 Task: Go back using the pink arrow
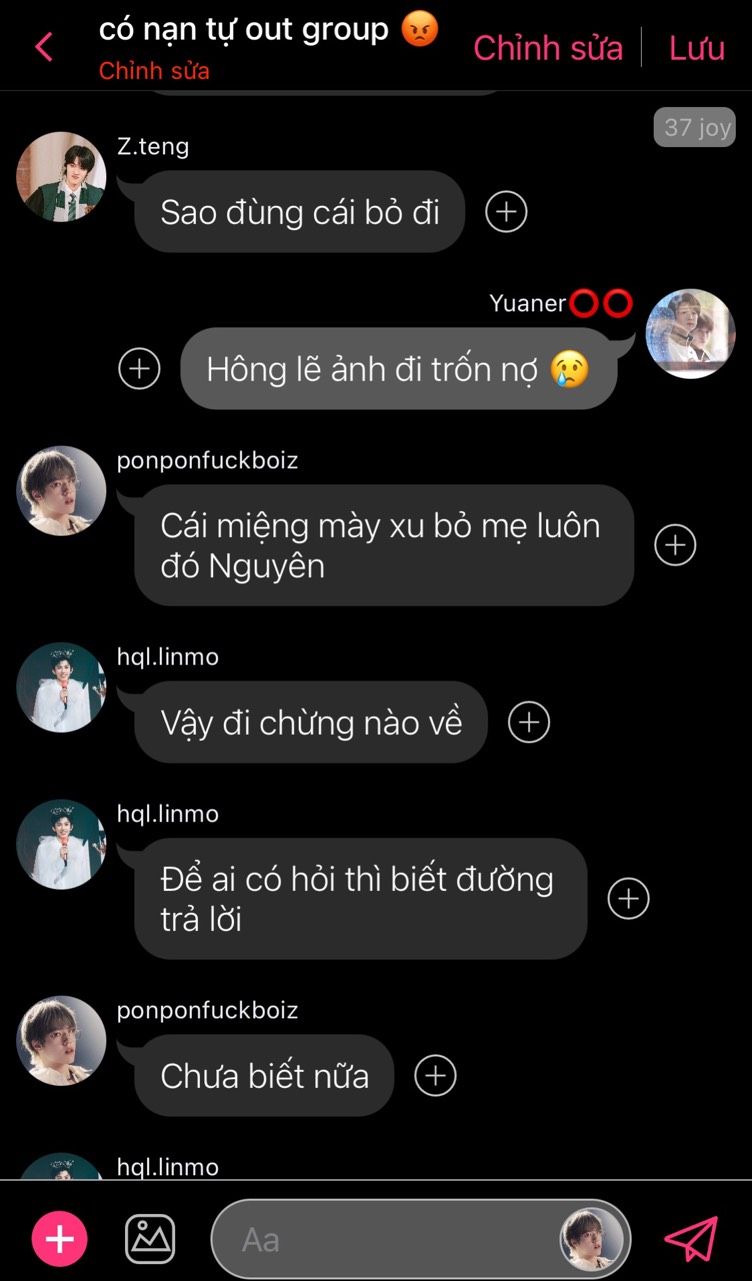click(44, 46)
